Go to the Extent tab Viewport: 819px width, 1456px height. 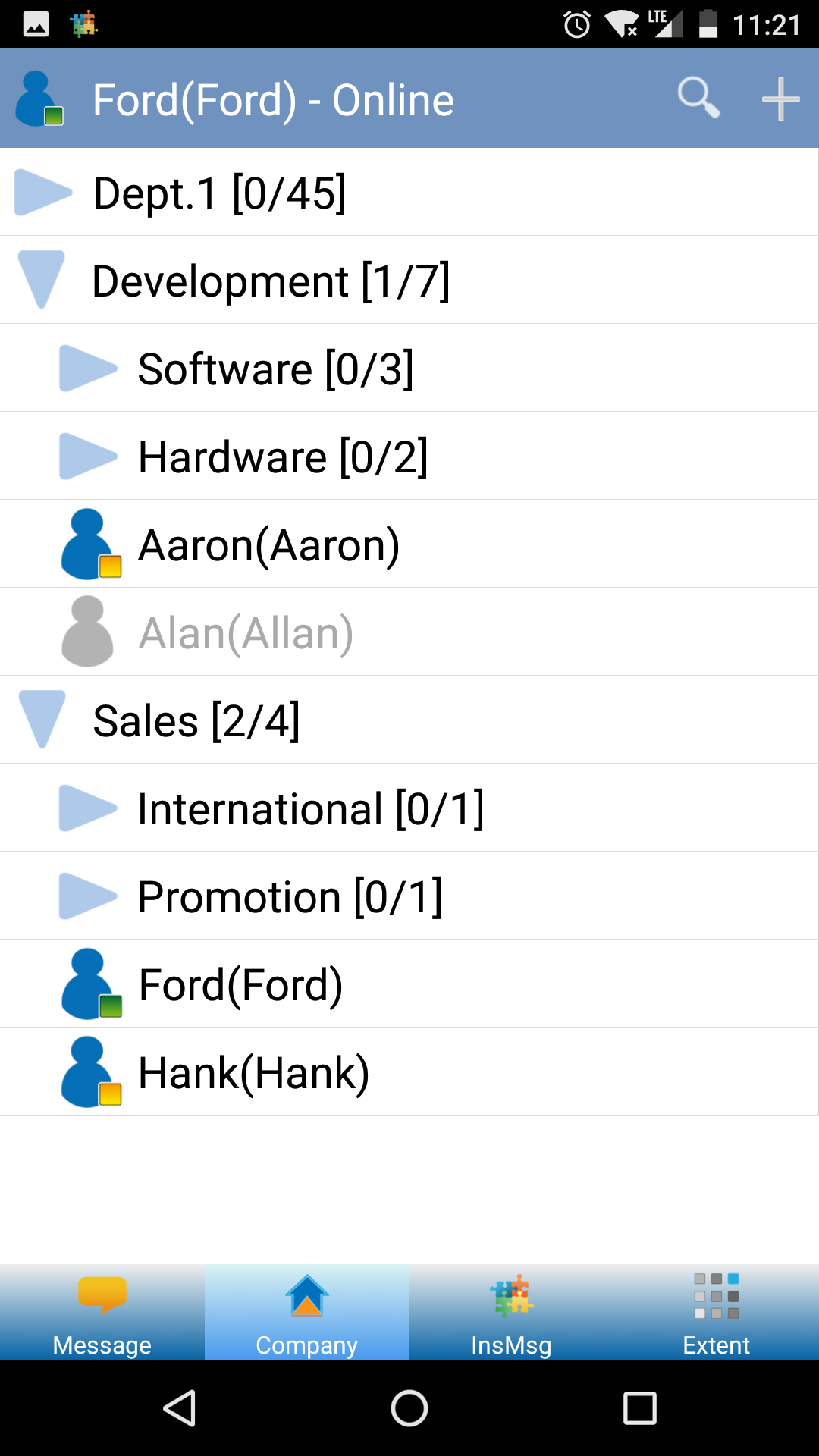[717, 1312]
